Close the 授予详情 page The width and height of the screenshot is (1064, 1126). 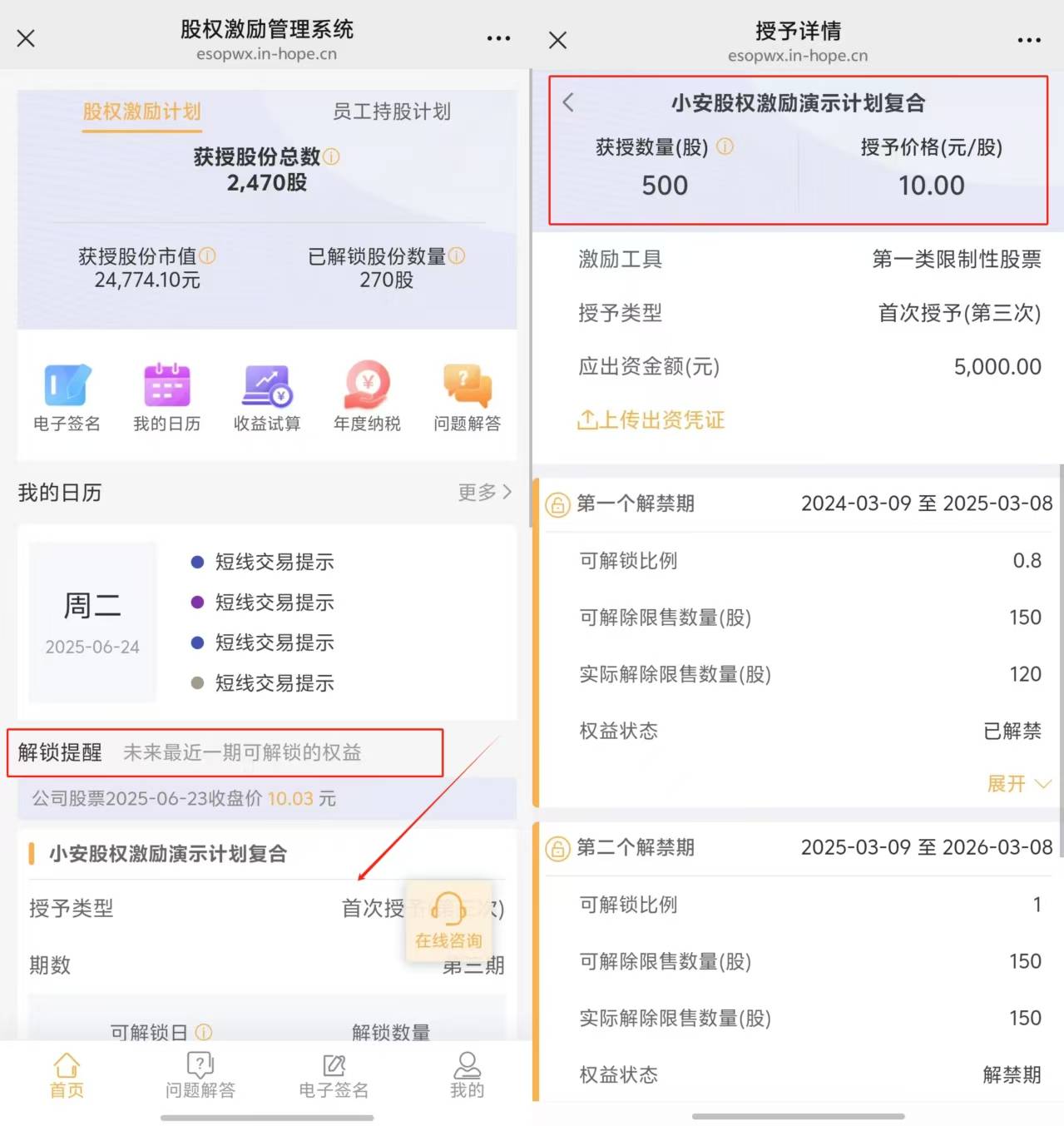[557, 40]
